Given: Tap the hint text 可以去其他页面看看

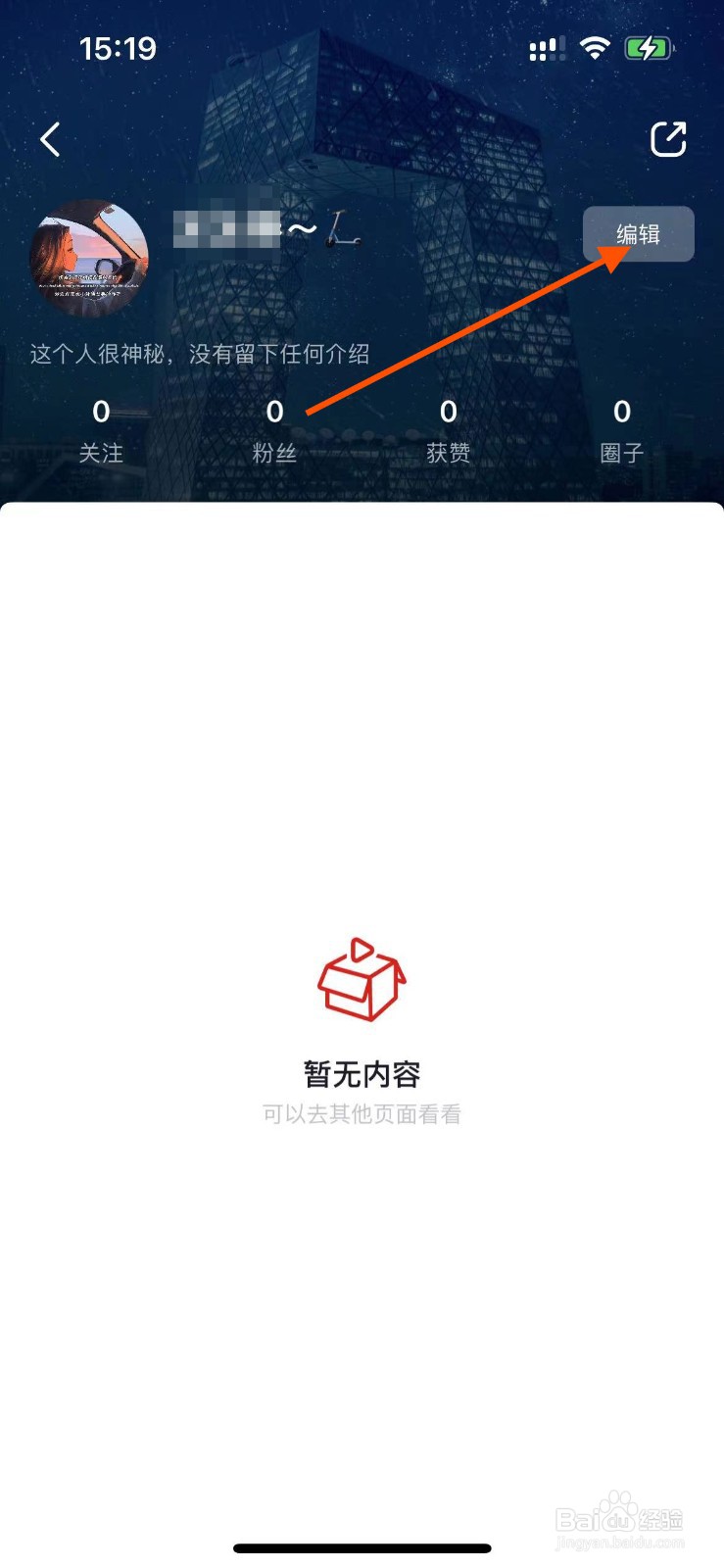Looking at the screenshot, I should click(362, 1113).
